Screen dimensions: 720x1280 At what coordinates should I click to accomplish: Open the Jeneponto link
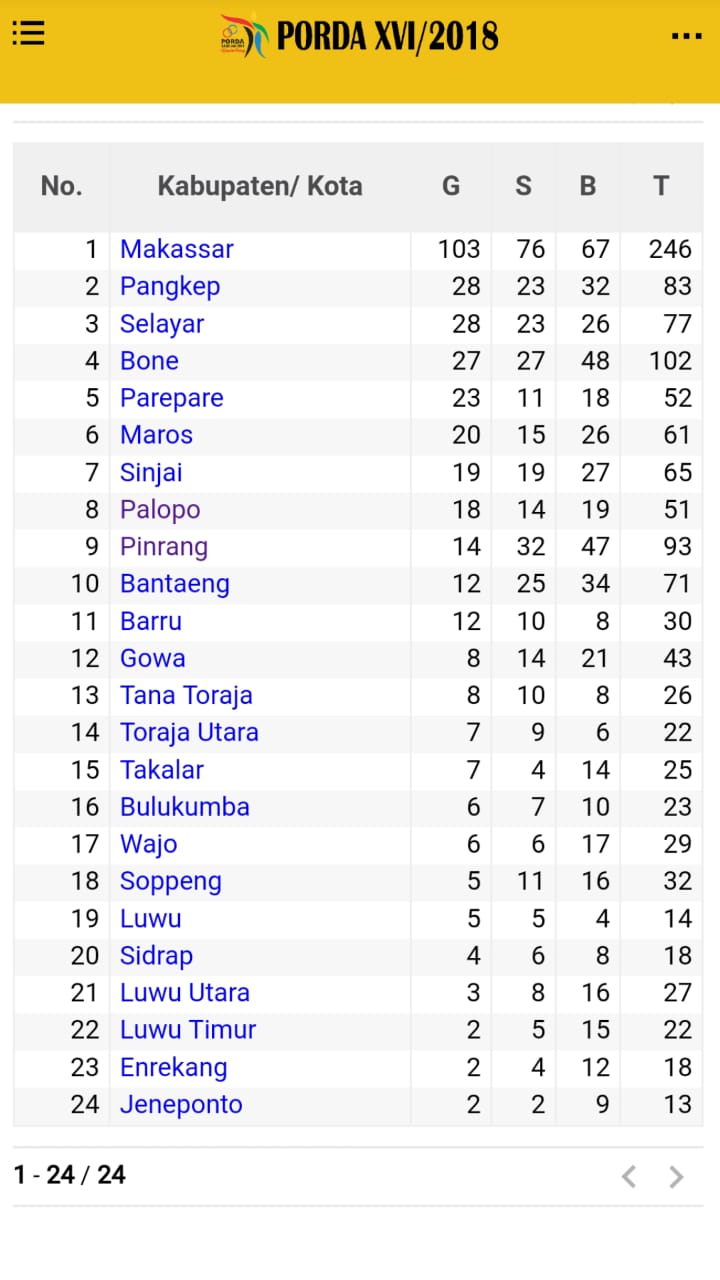[x=181, y=1104]
